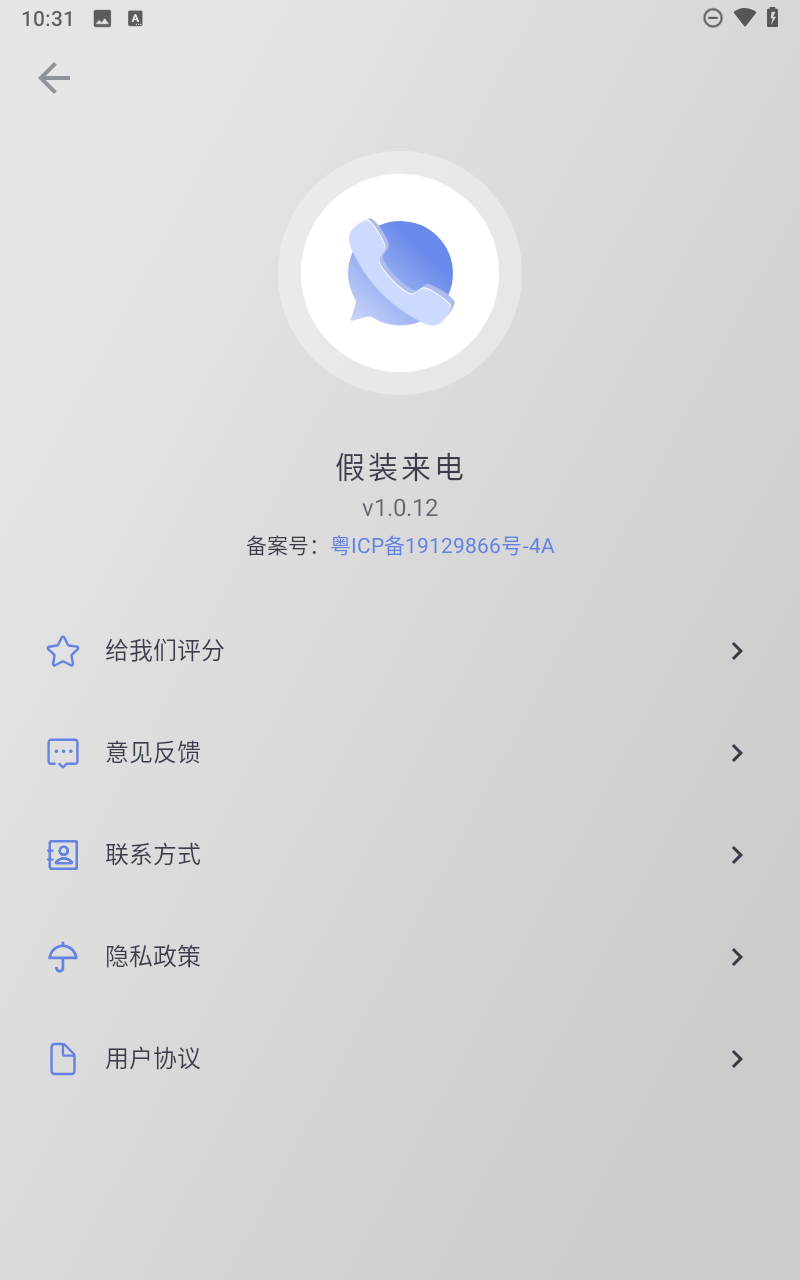Go back using the top-left arrow
800x1280 pixels.
[x=54, y=78]
